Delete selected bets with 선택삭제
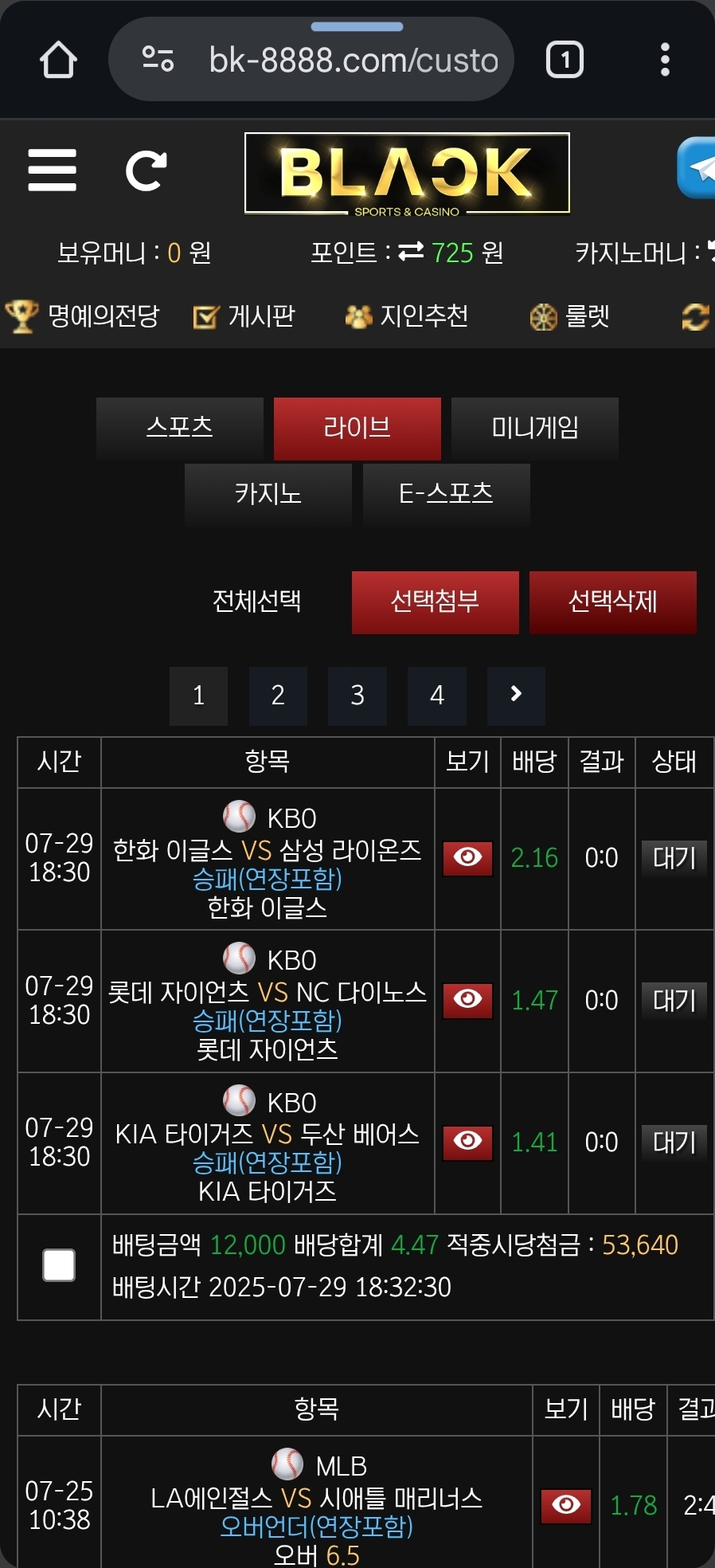The width and height of the screenshot is (715, 1568). click(x=613, y=602)
